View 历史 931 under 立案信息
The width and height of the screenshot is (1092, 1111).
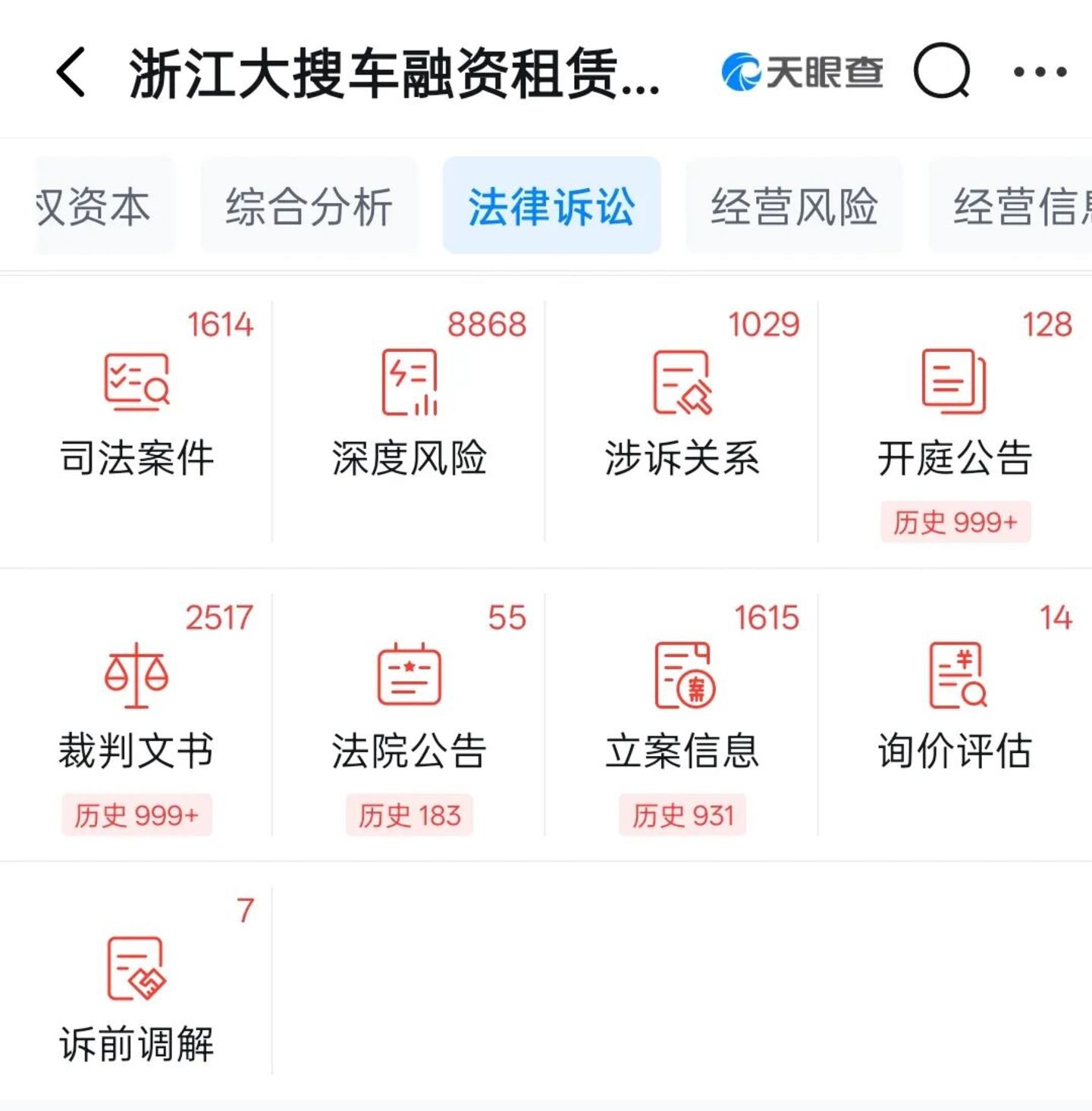(x=682, y=815)
